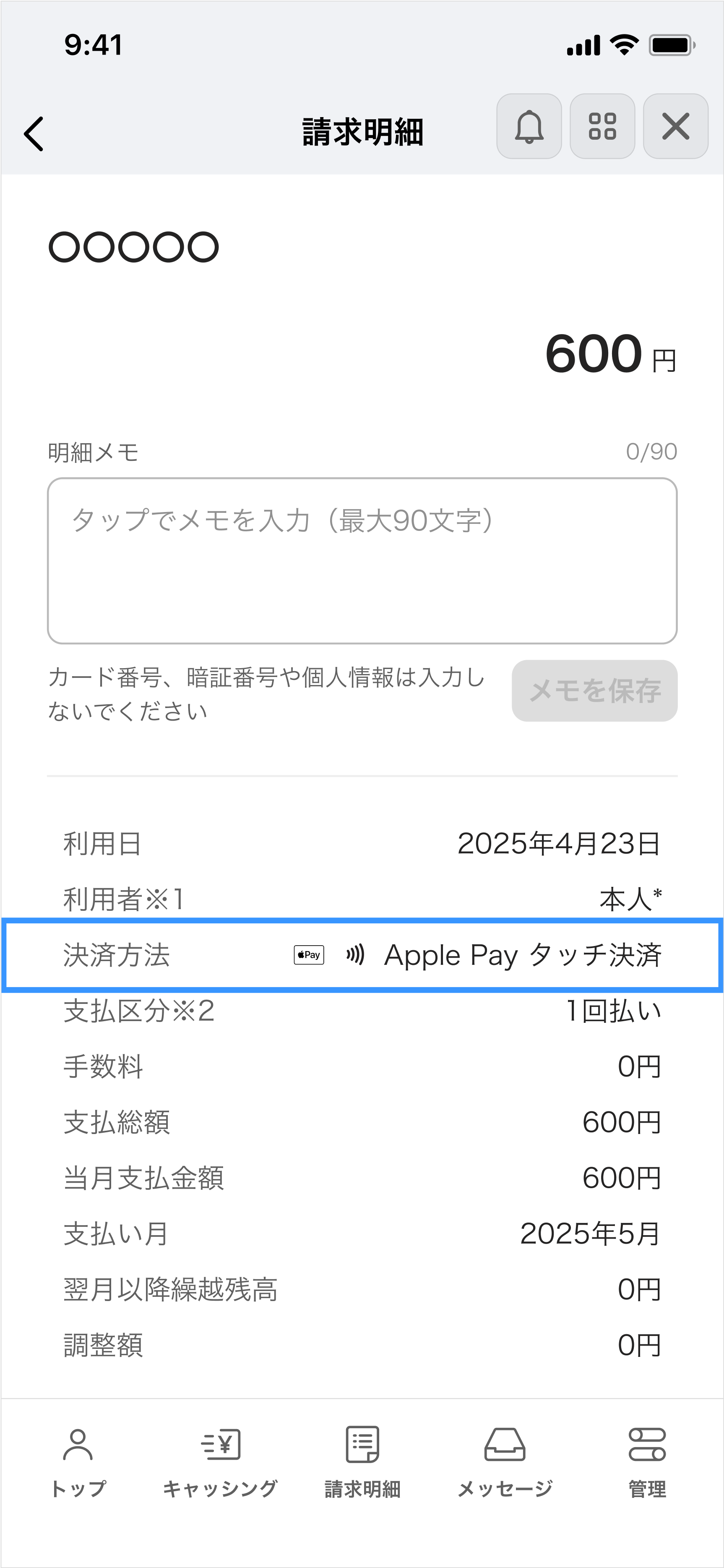The width and height of the screenshot is (724, 1568).
Task: Go back with the header arrow
Action: (x=34, y=133)
